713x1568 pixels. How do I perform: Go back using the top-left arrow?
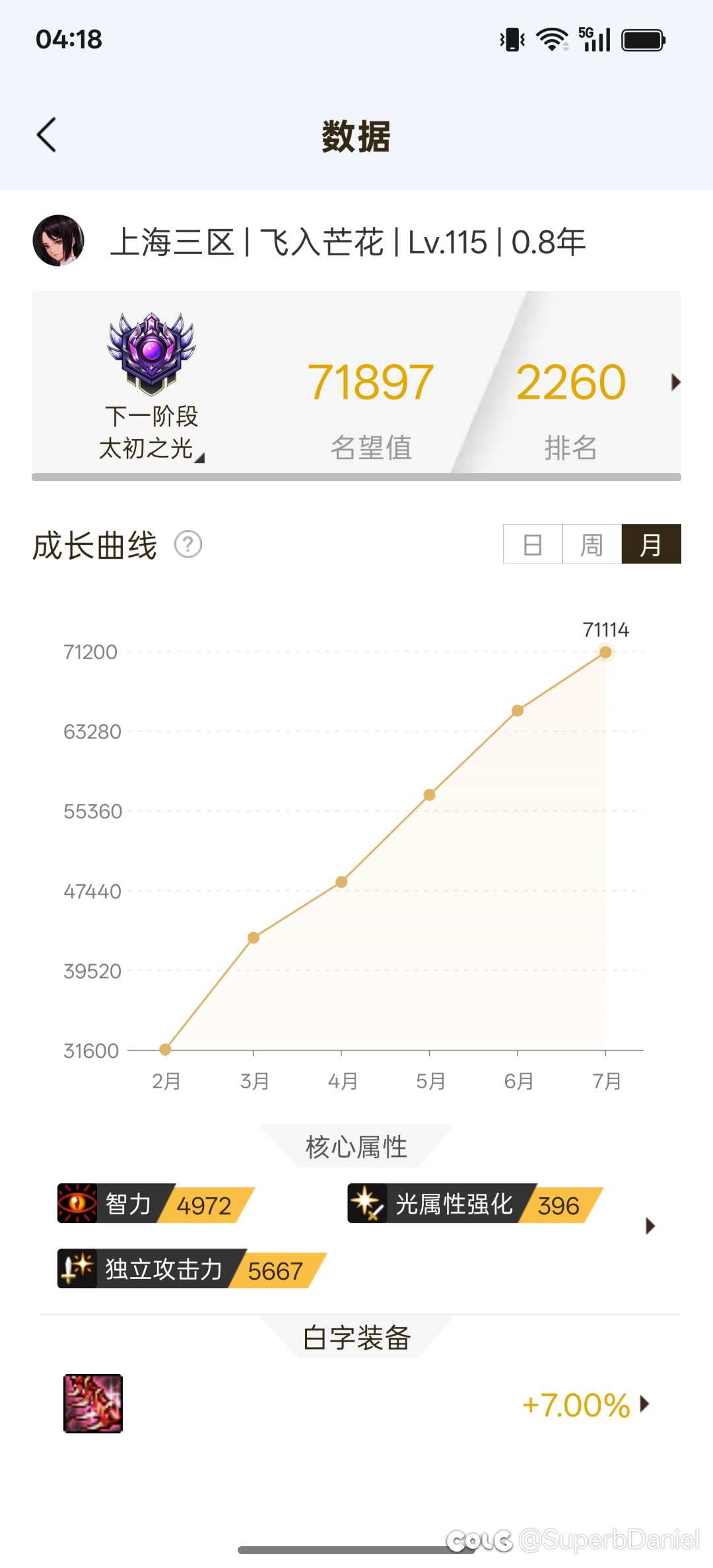click(46, 135)
